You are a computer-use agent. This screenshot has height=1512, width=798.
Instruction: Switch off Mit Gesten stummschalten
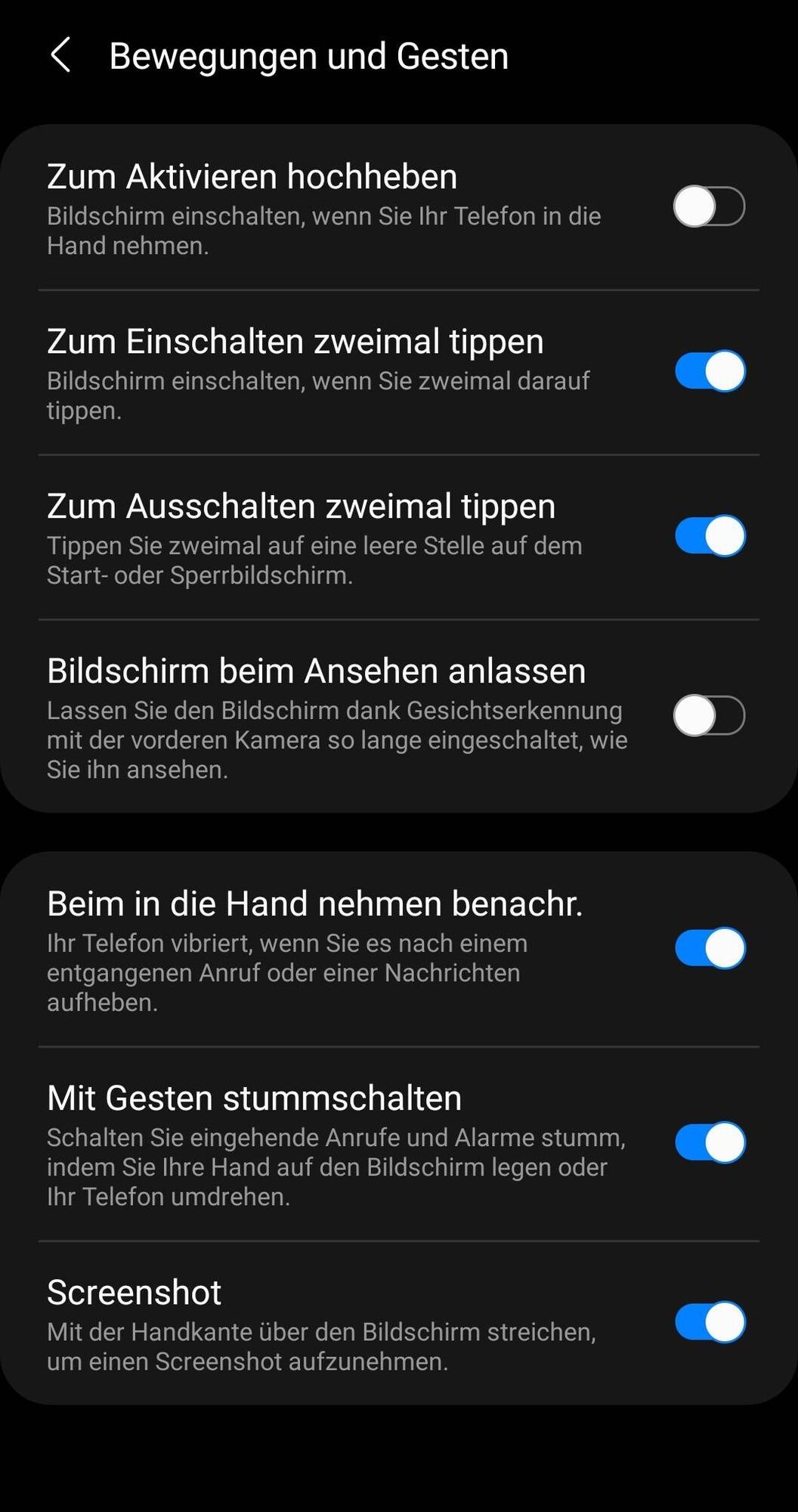pos(709,1142)
